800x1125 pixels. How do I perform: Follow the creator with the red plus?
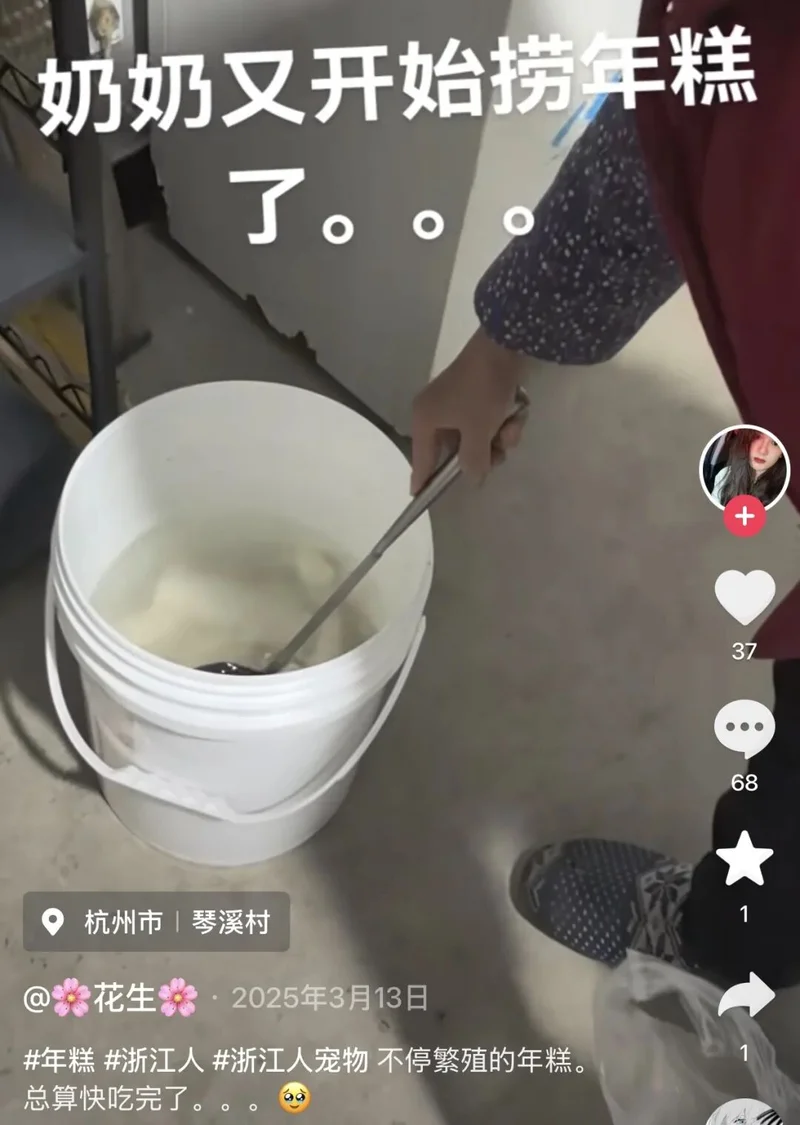click(x=744, y=518)
